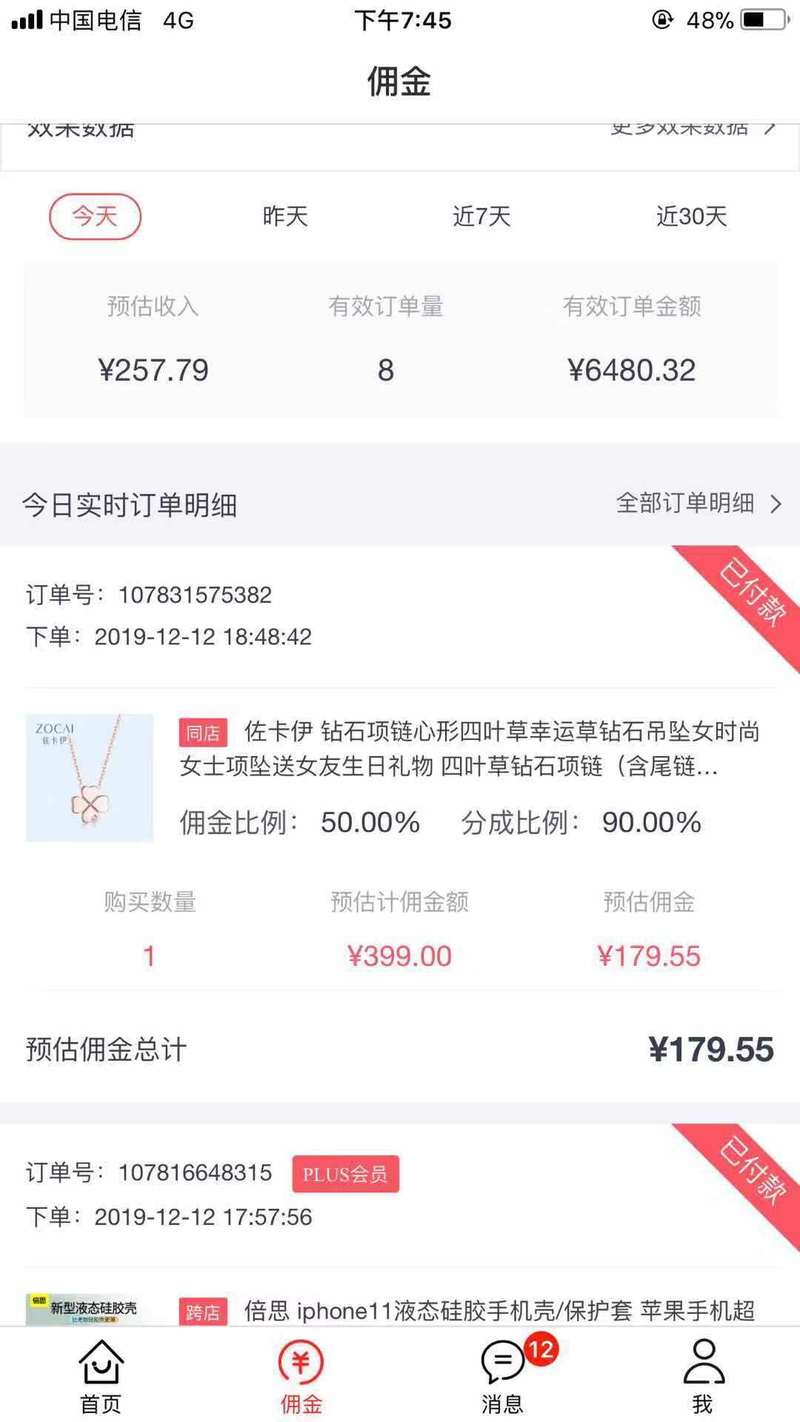Click the 跨店 tag on phone case item
Viewport: 800px width, 1422px height.
click(x=203, y=1312)
